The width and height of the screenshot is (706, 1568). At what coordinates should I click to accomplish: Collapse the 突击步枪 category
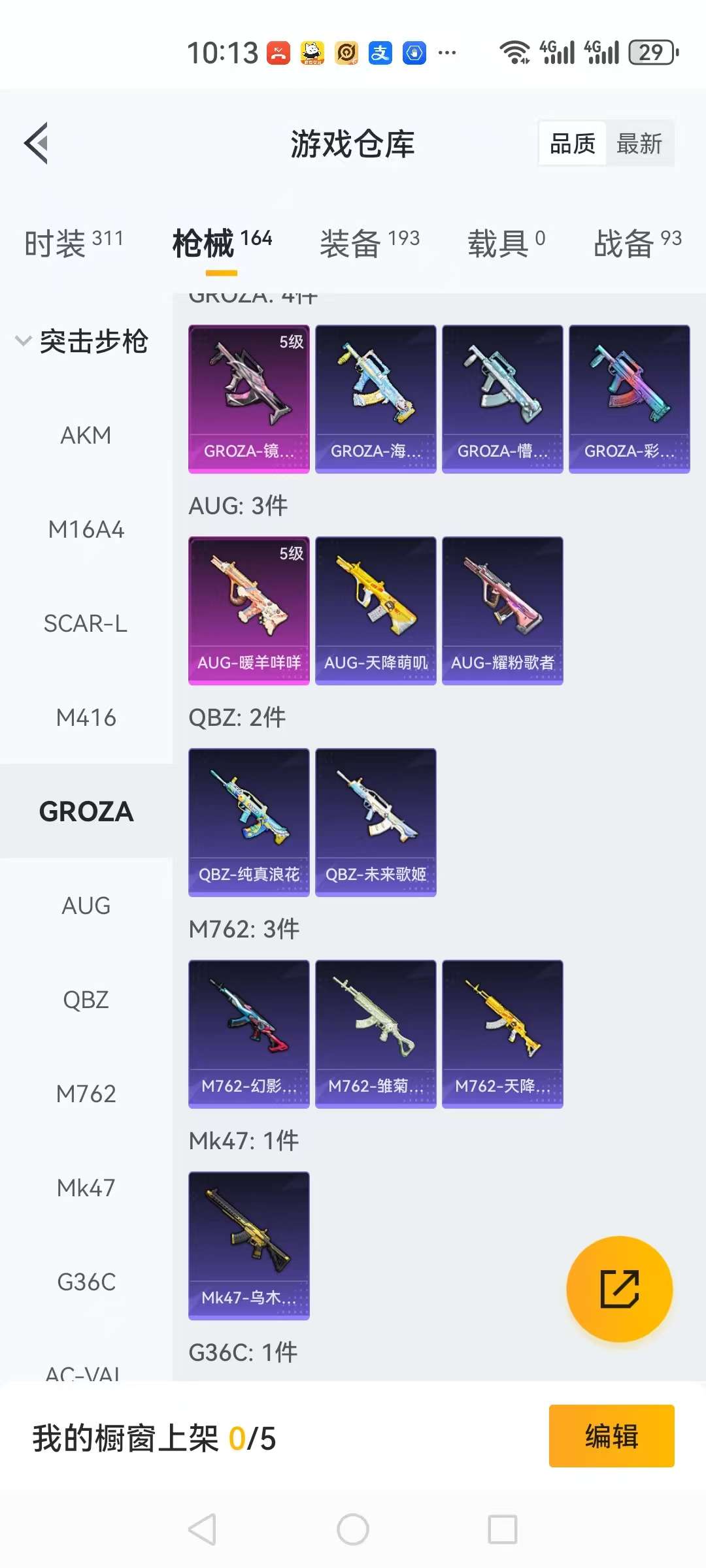[x=82, y=341]
